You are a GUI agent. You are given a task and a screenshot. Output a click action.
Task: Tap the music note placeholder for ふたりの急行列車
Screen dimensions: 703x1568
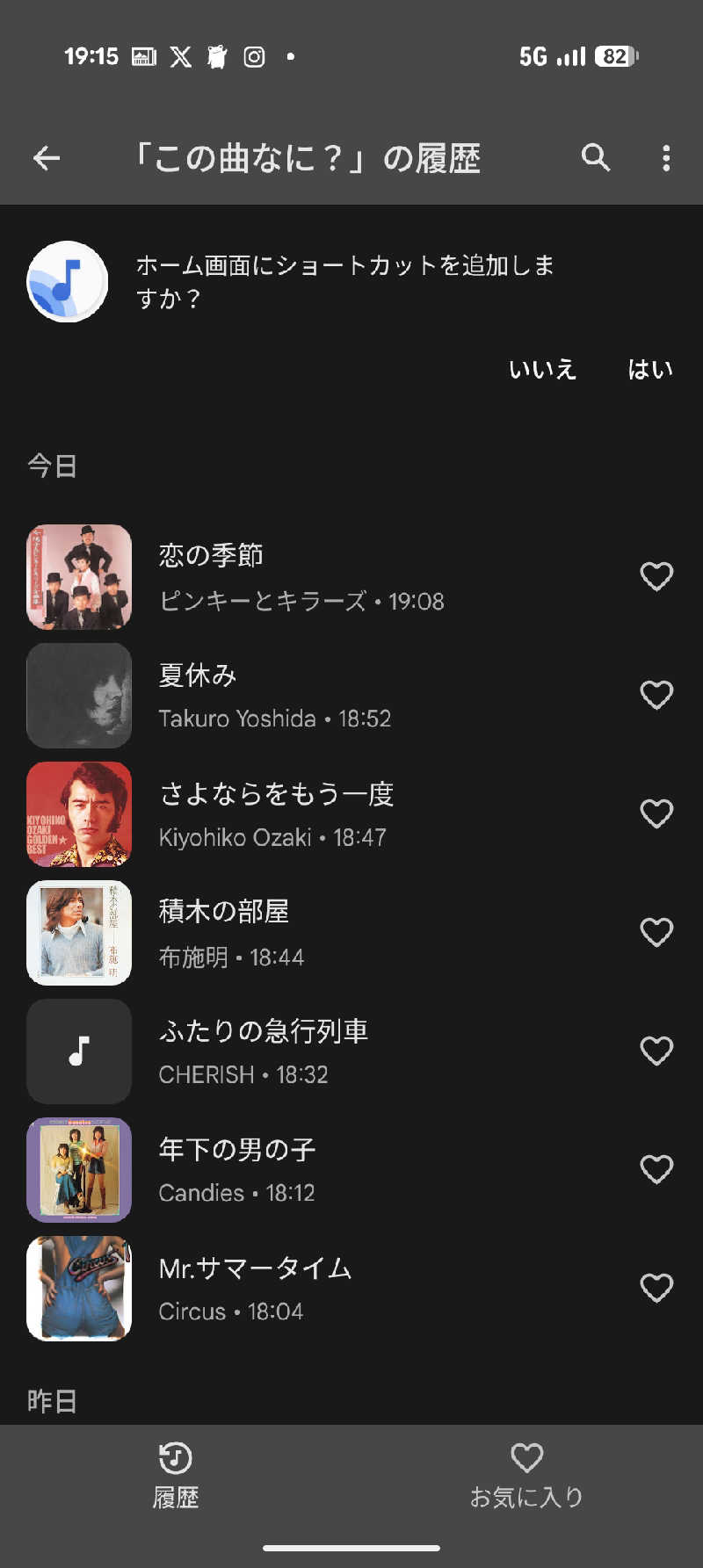point(78,1051)
